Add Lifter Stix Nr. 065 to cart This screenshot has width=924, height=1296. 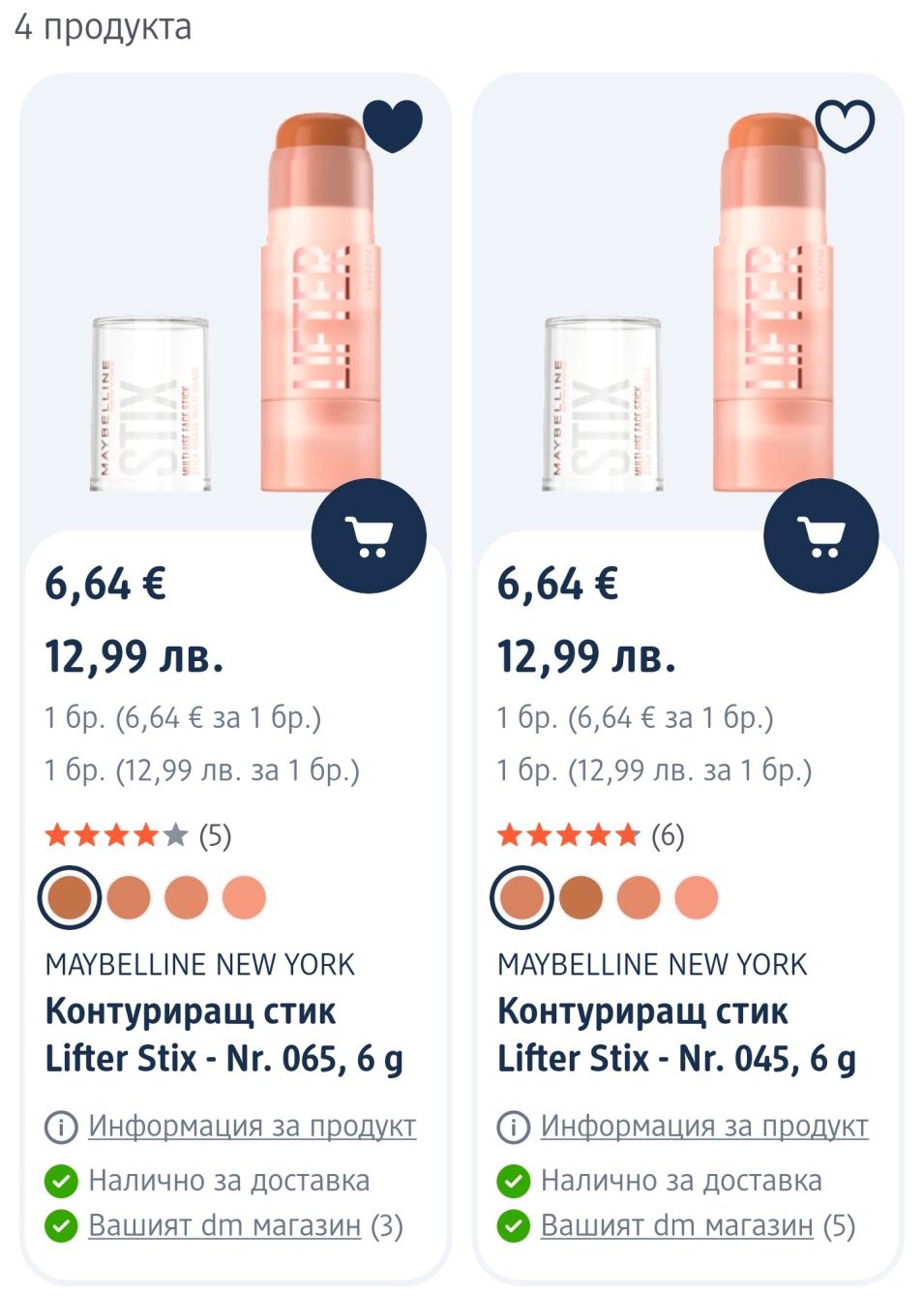[369, 535]
